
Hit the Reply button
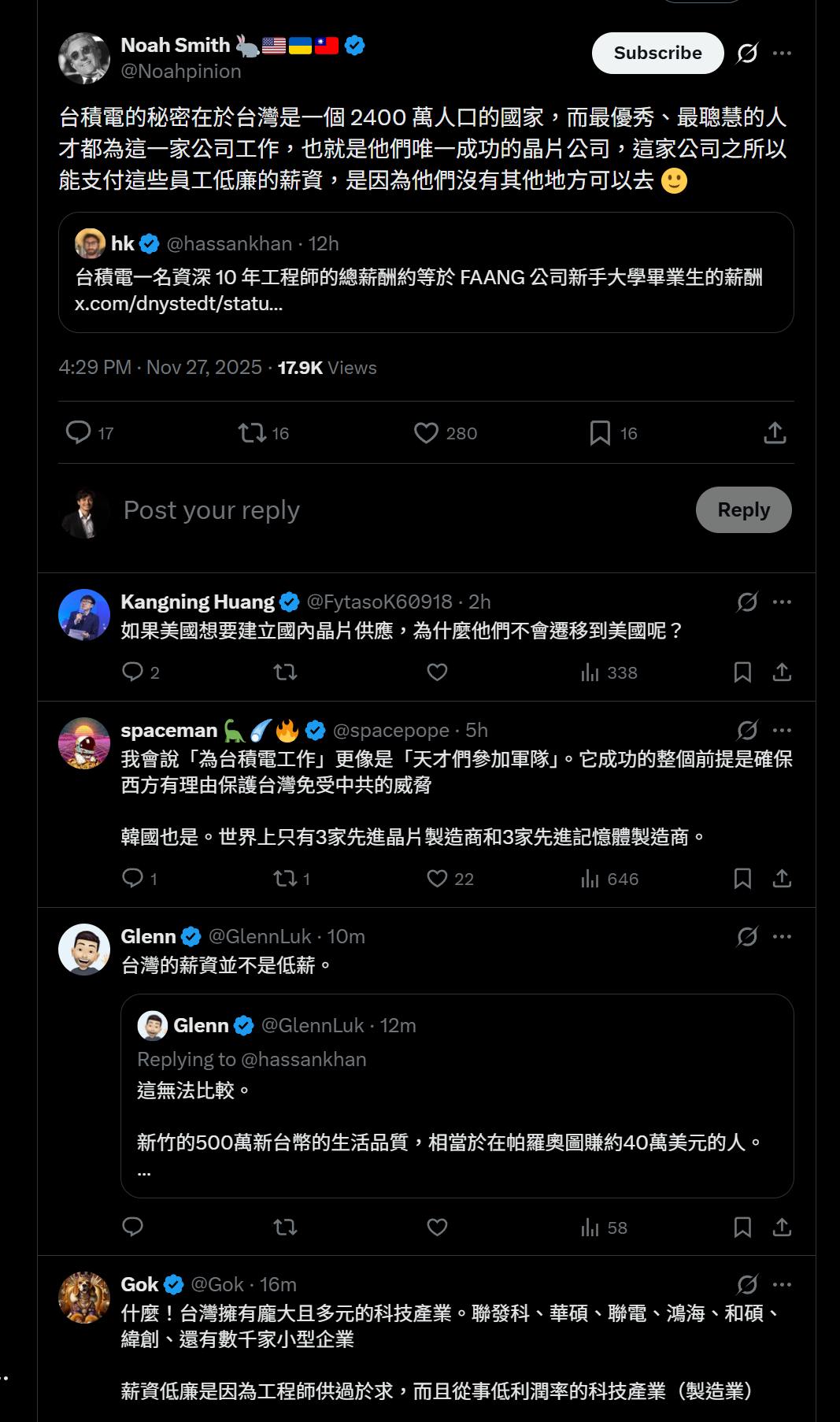(x=743, y=509)
